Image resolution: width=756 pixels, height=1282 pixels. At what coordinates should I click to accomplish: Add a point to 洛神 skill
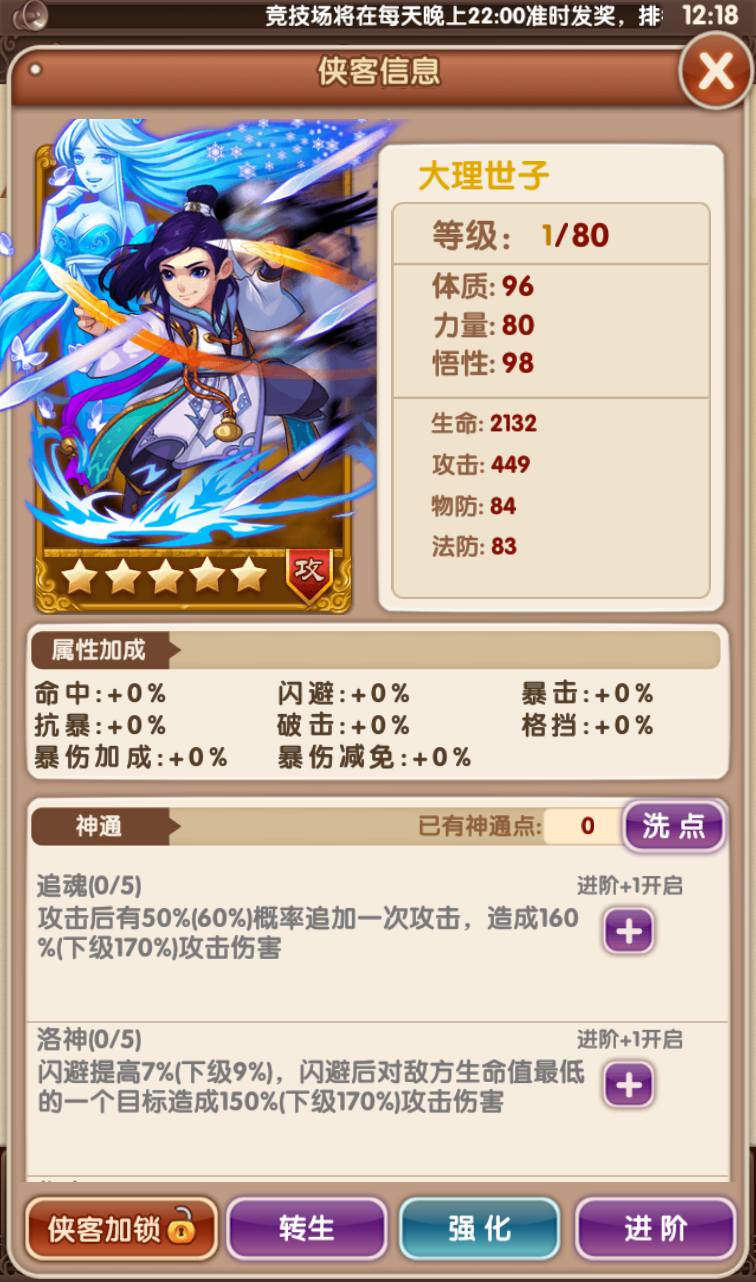tap(628, 1084)
